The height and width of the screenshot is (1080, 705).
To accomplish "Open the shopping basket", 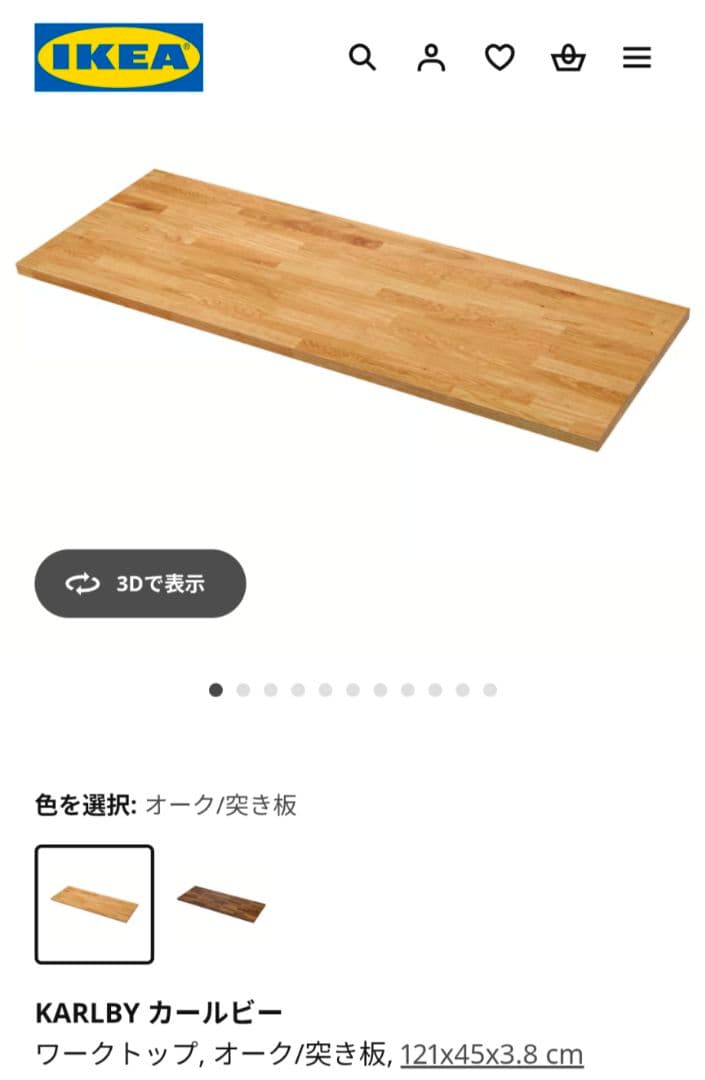I will coord(568,58).
